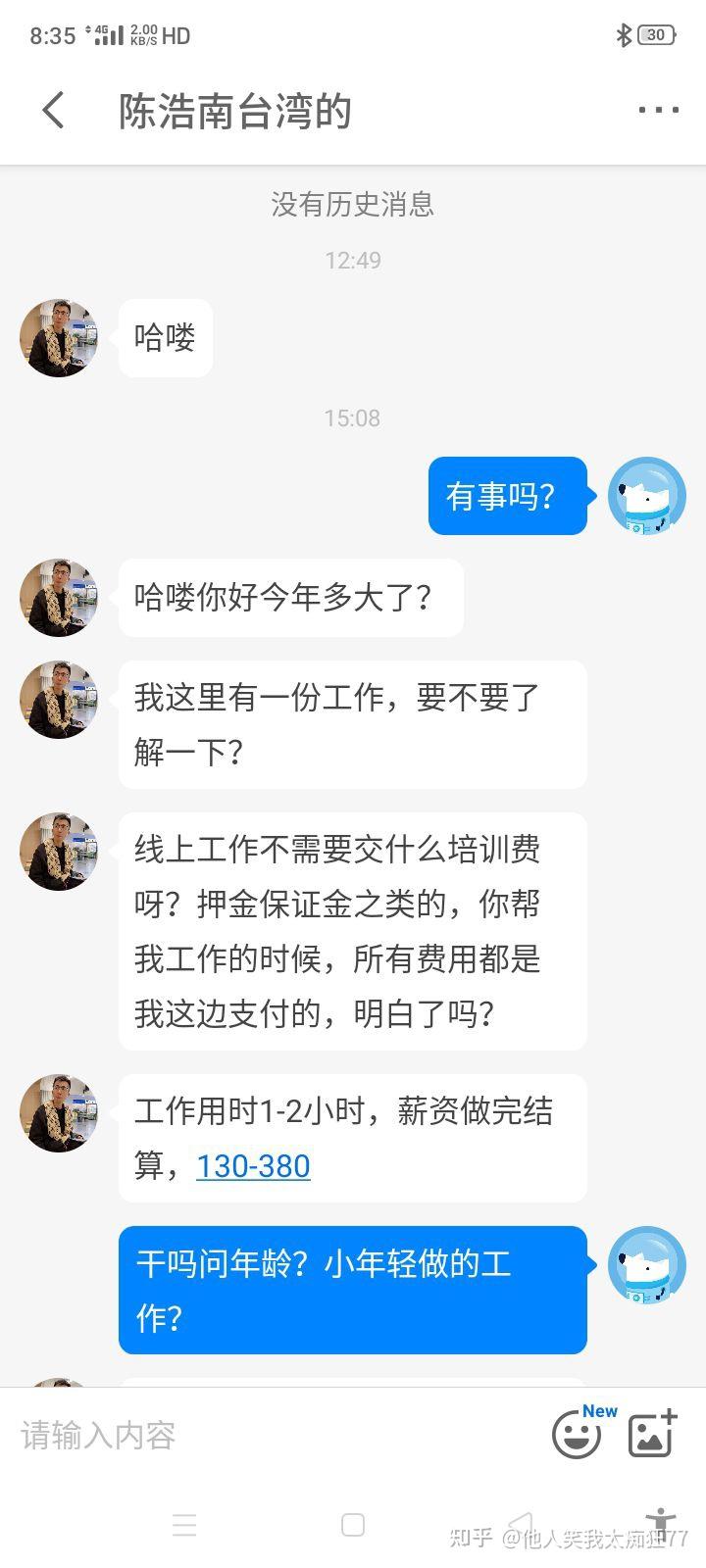The height and width of the screenshot is (1568, 706).
Task: Open the 130-380 link in the message
Action: [x=253, y=1165]
